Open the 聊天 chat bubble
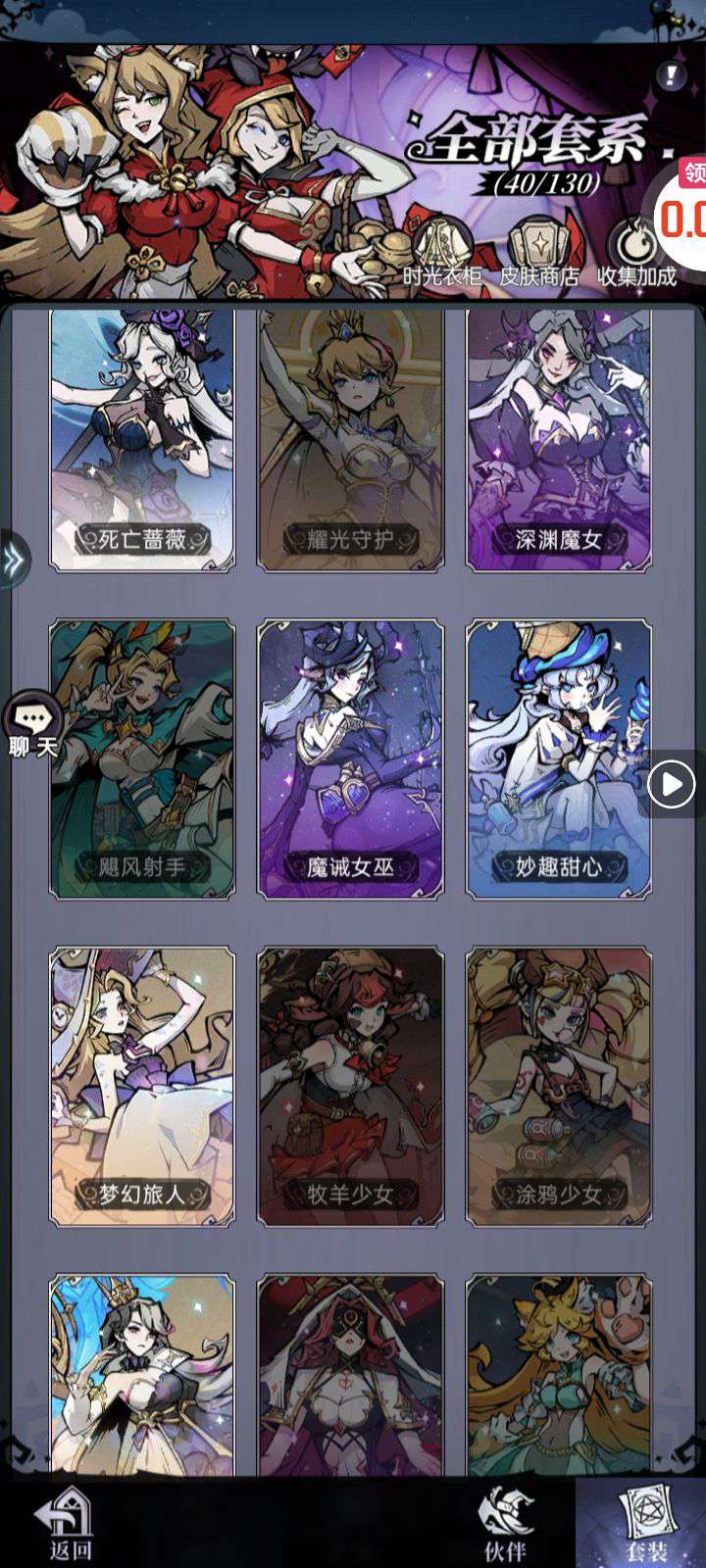 pos(33,725)
